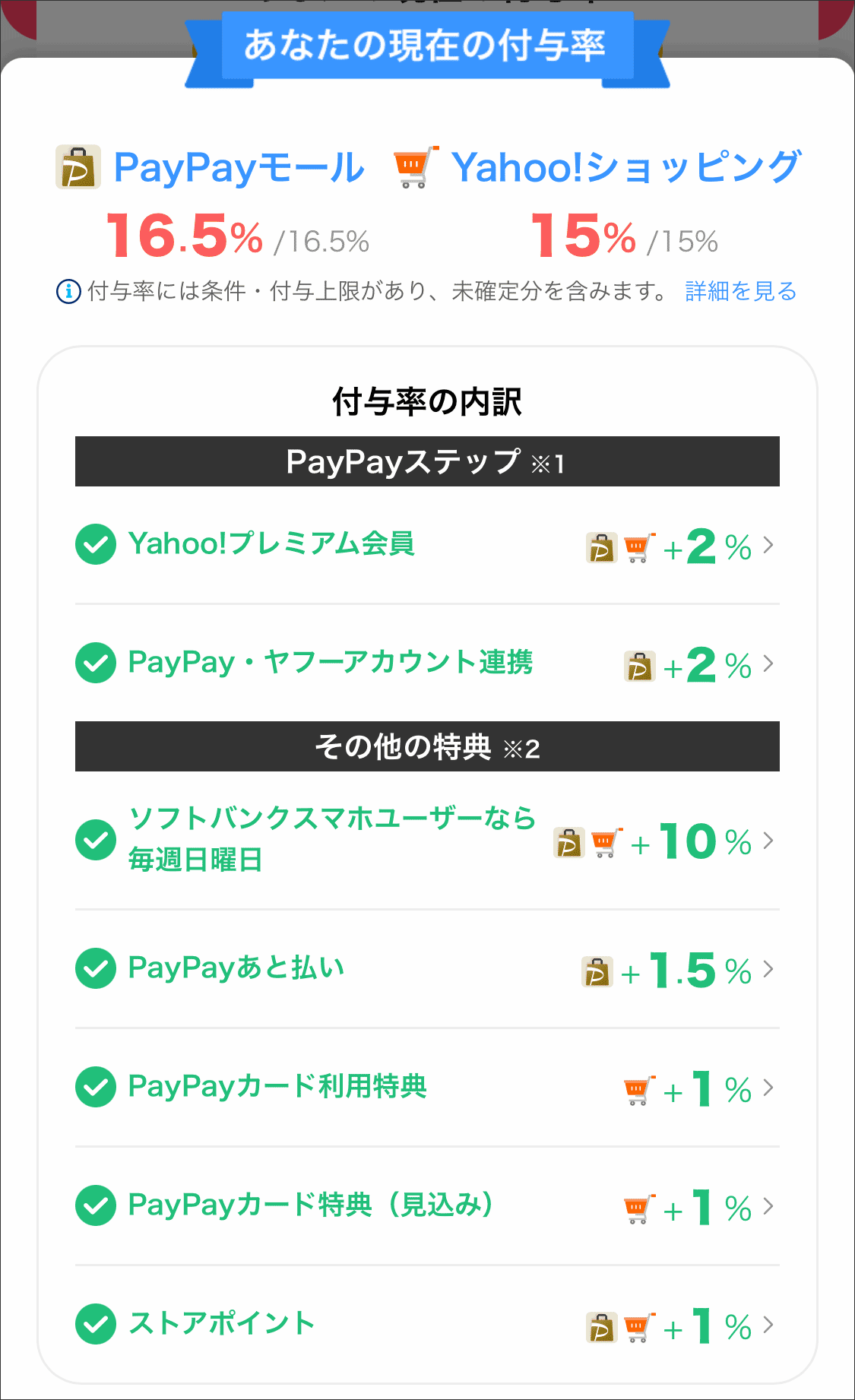
Task: Open PayPay・ヤフーアカウント連携 row
Action: point(427,663)
